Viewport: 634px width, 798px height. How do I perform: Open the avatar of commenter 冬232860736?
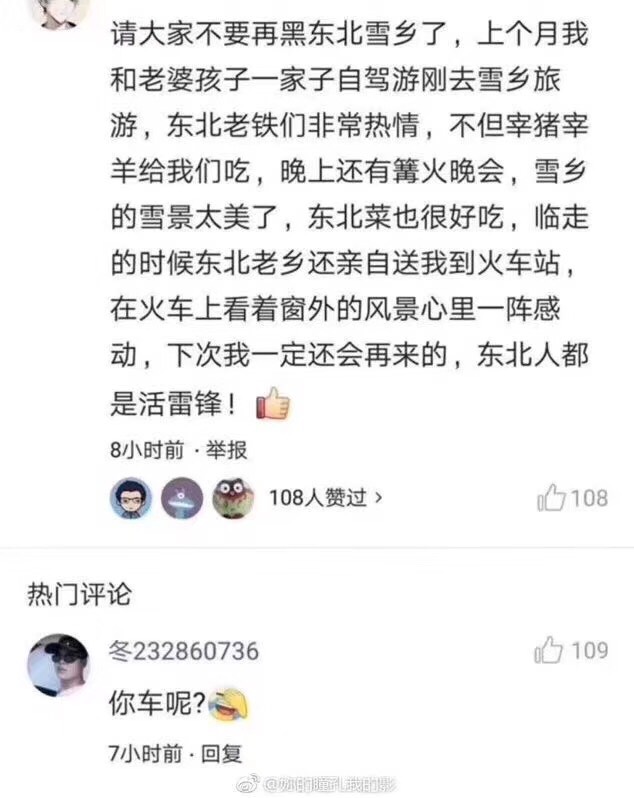[x=58, y=664]
